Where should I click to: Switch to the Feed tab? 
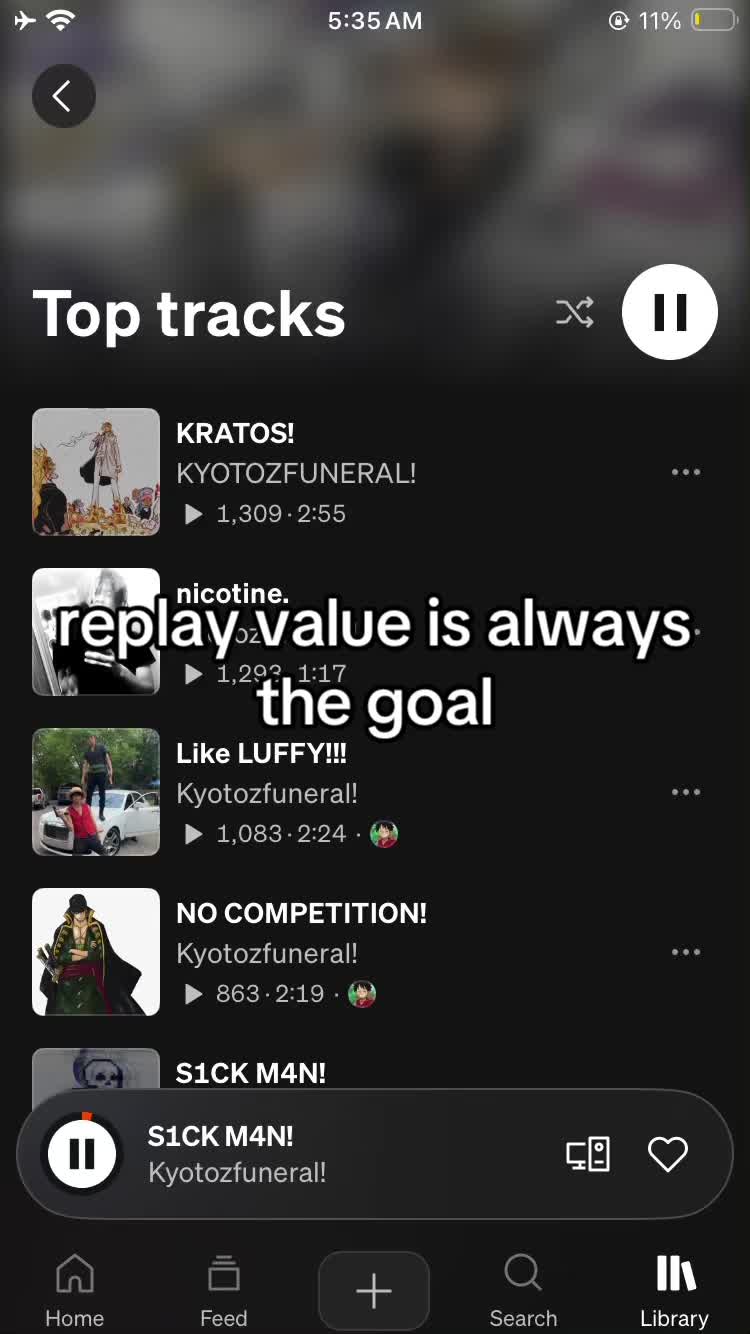click(x=224, y=1291)
